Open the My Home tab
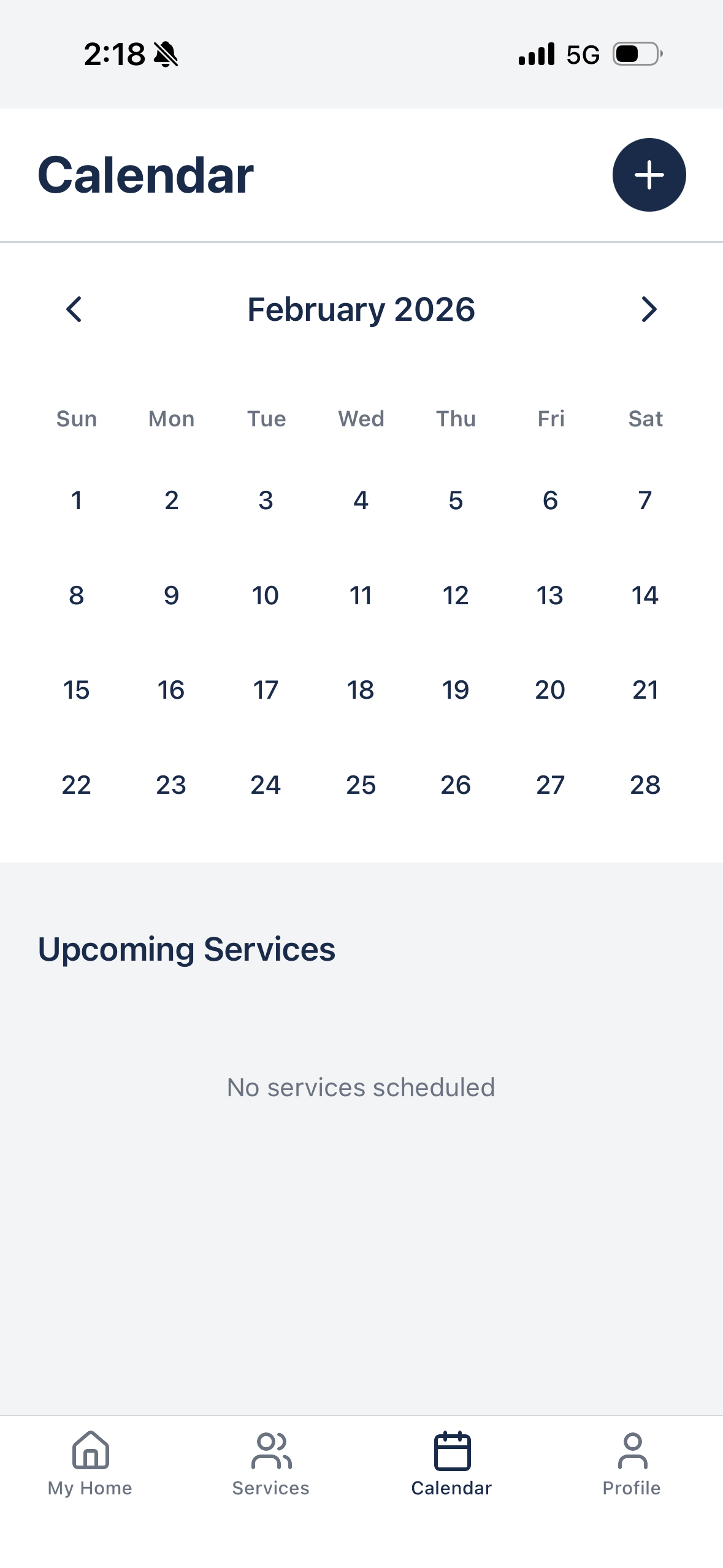 [90, 1464]
